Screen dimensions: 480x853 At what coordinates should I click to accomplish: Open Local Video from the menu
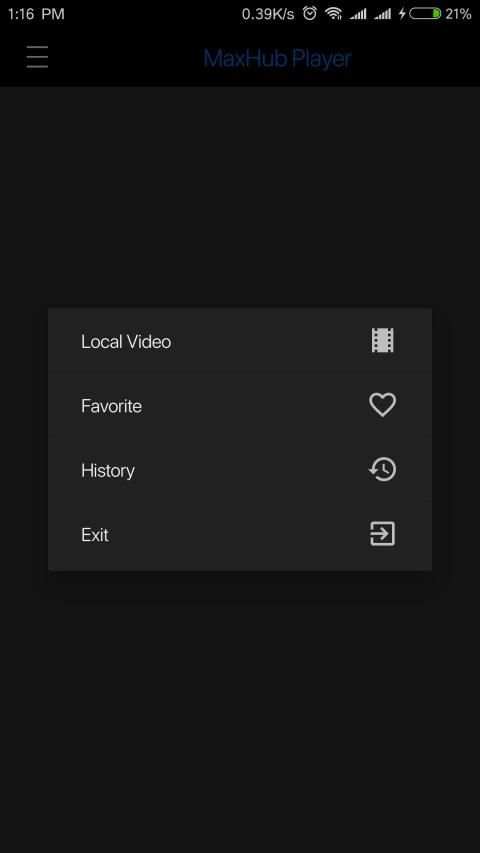pyautogui.click(x=240, y=341)
